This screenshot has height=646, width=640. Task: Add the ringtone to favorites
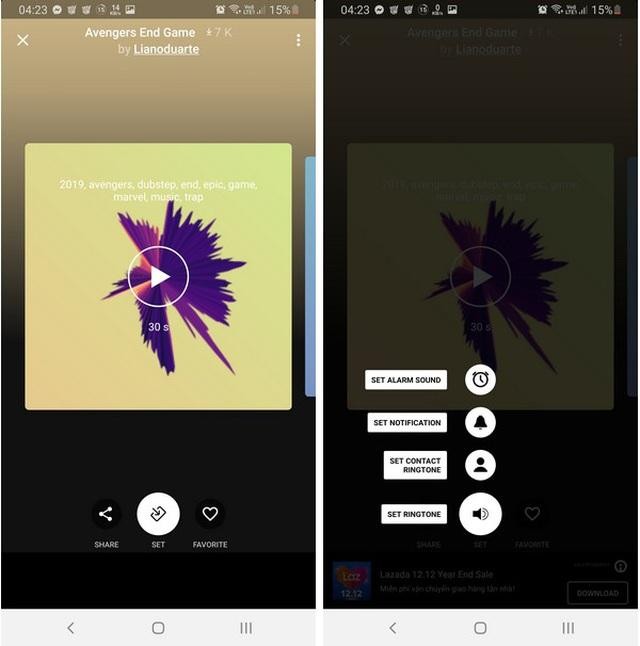(210, 514)
